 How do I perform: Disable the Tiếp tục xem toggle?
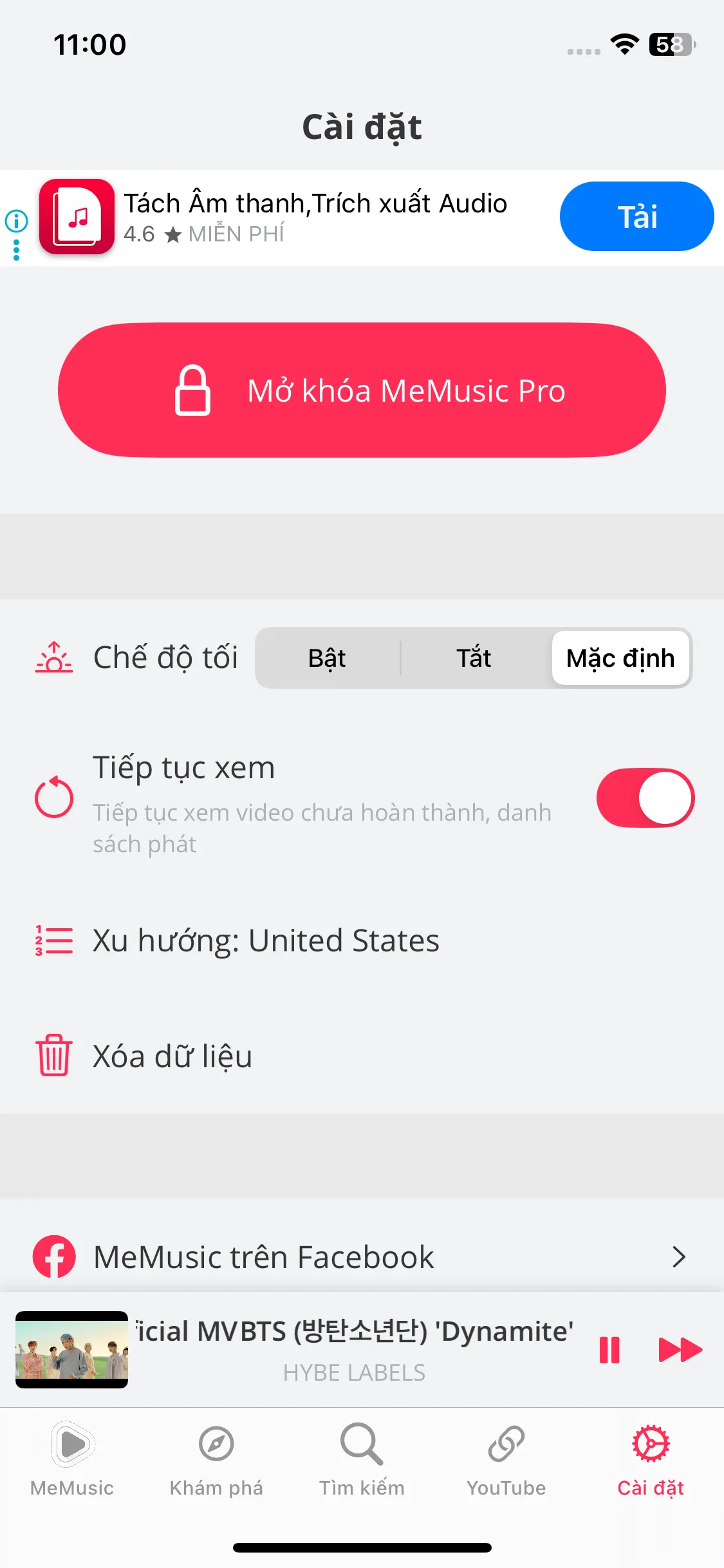coord(644,798)
